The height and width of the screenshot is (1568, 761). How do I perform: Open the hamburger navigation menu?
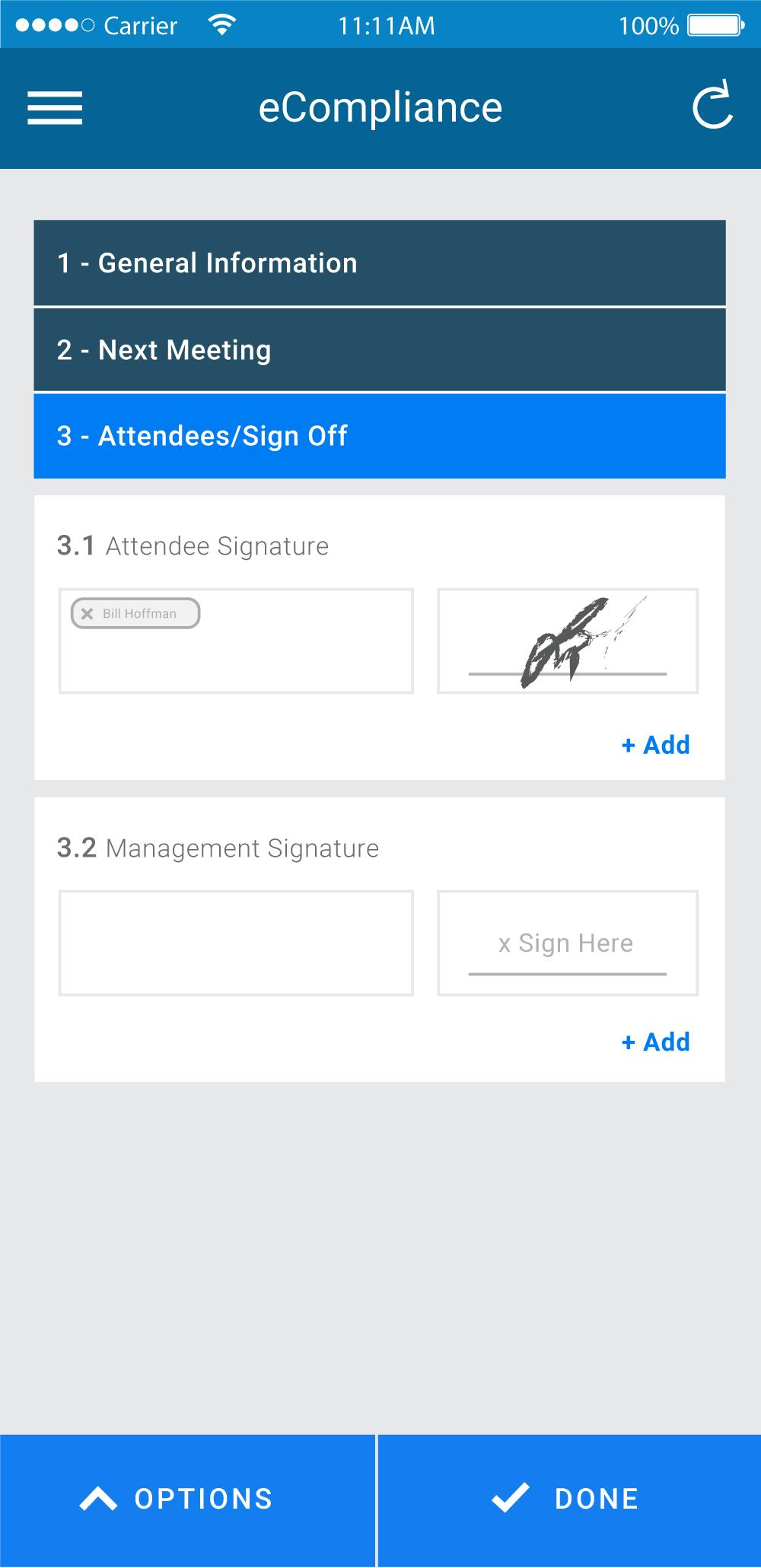(55, 108)
